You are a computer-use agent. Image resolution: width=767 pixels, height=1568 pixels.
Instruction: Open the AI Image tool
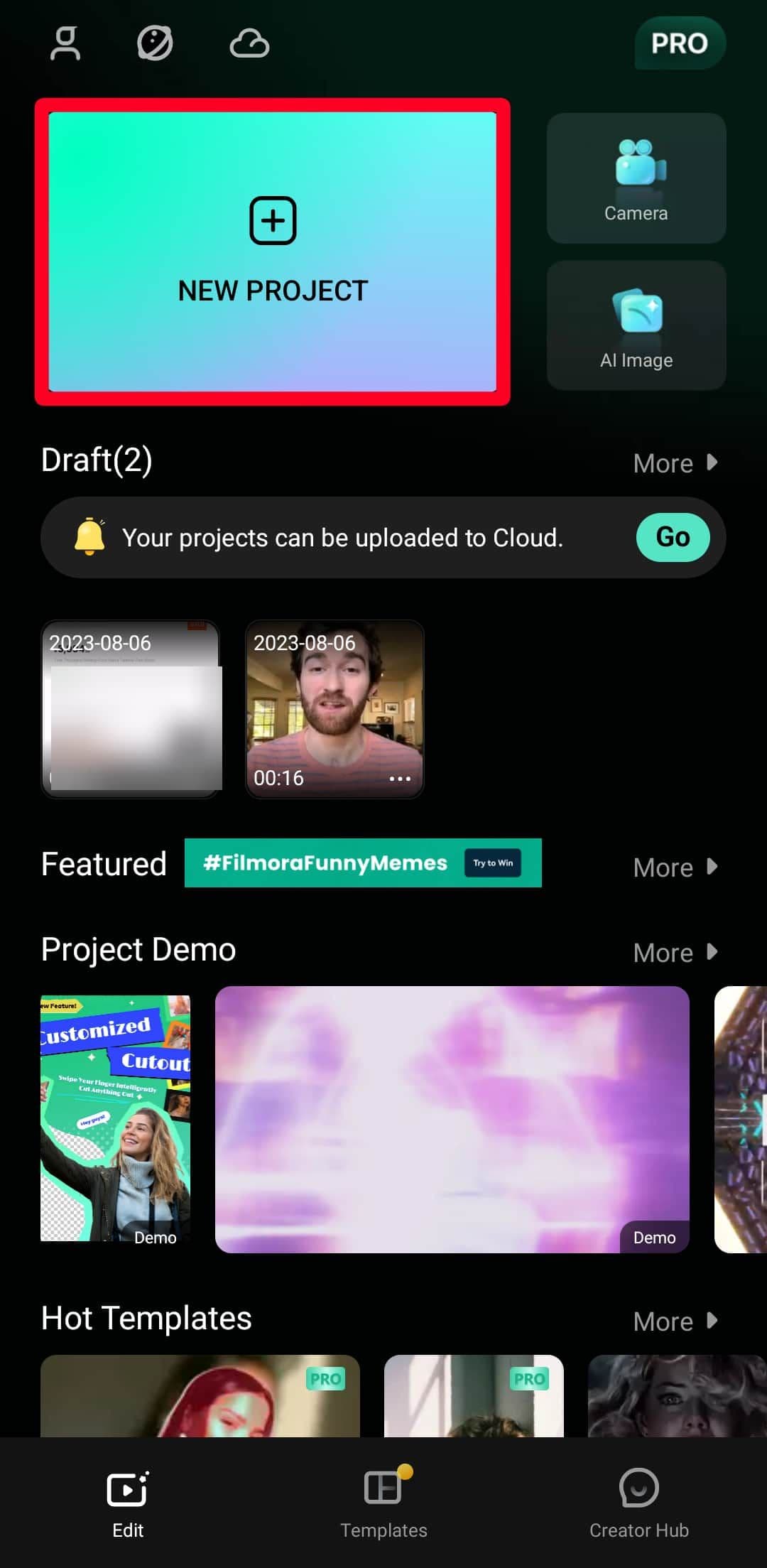tap(636, 325)
